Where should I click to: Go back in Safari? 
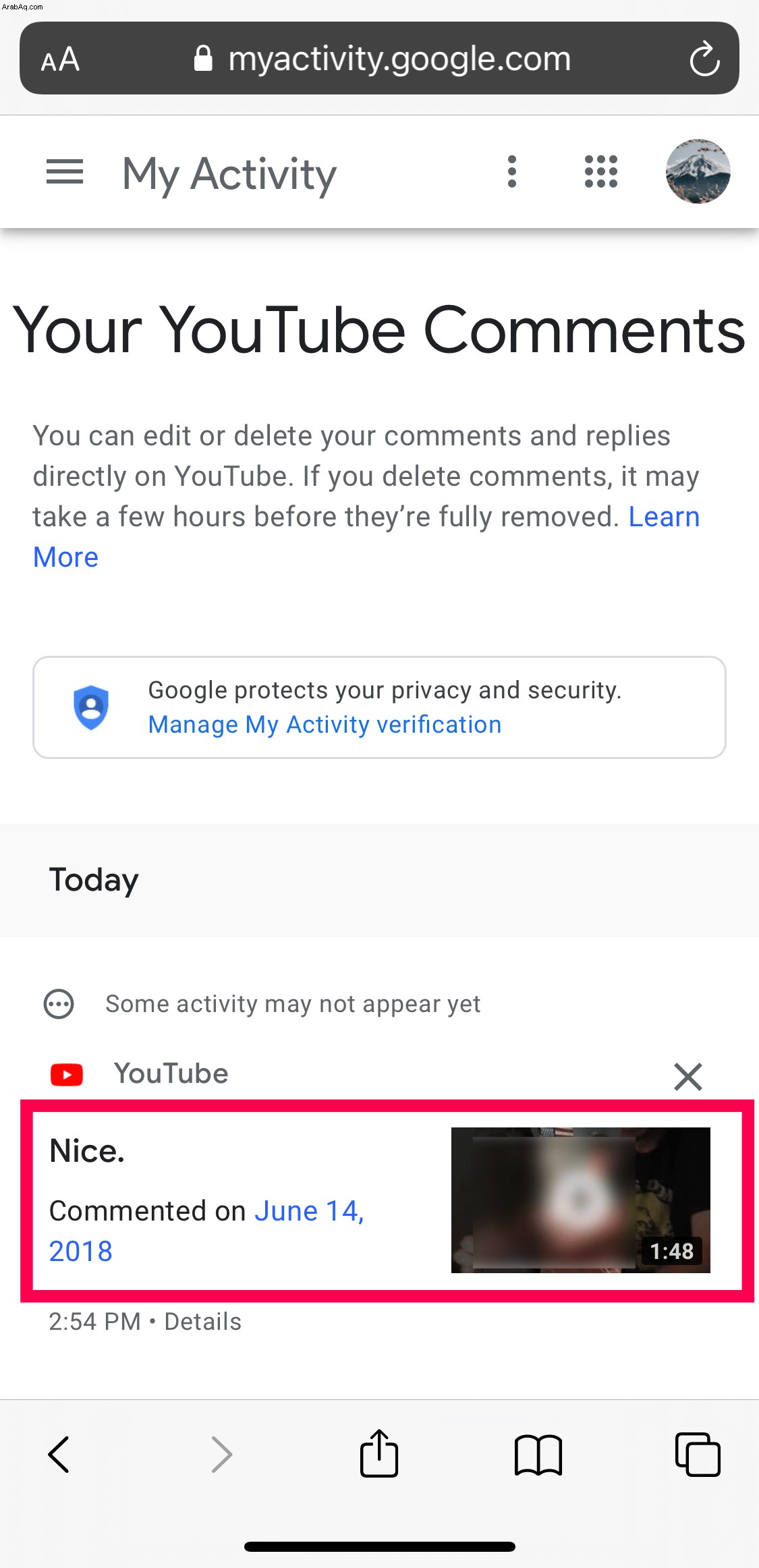point(59,1454)
